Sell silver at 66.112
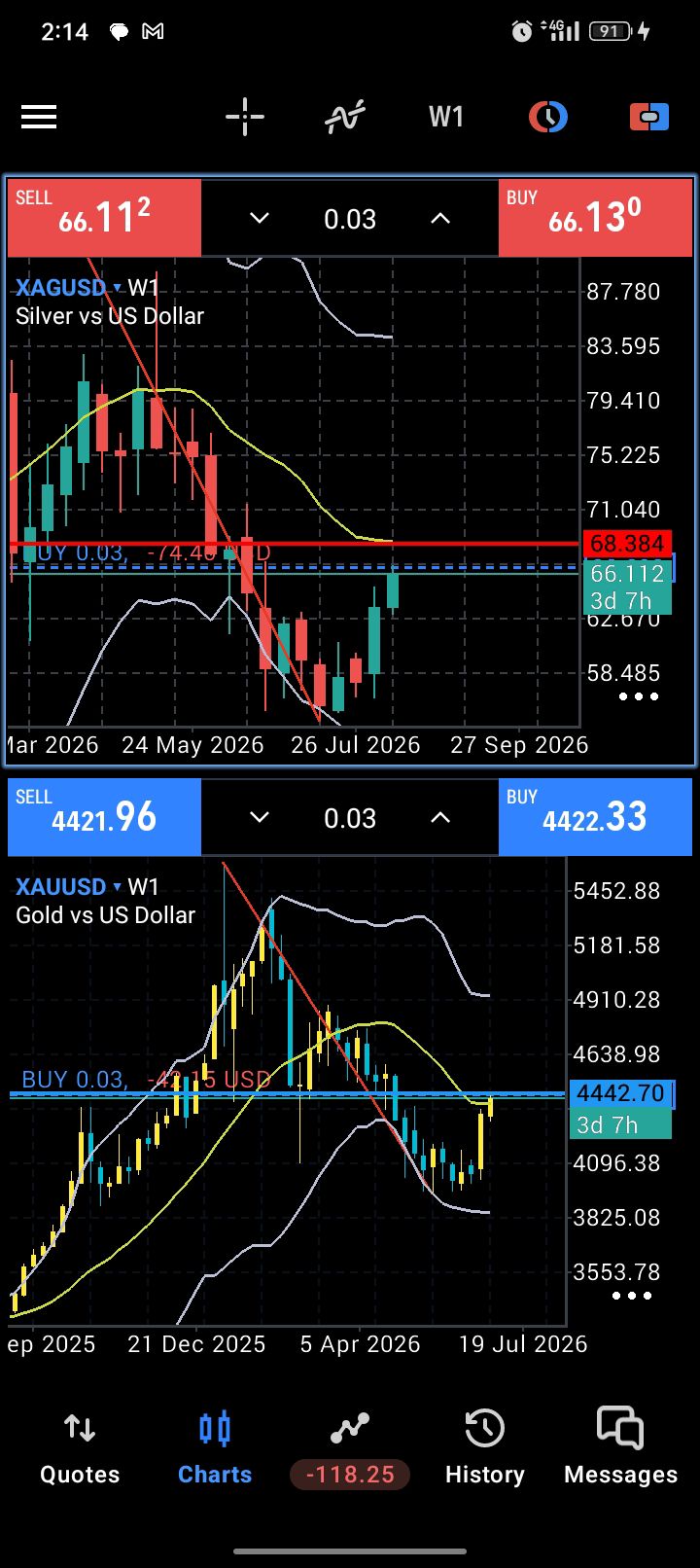Viewport: 700px width, 1568px height. point(104,218)
